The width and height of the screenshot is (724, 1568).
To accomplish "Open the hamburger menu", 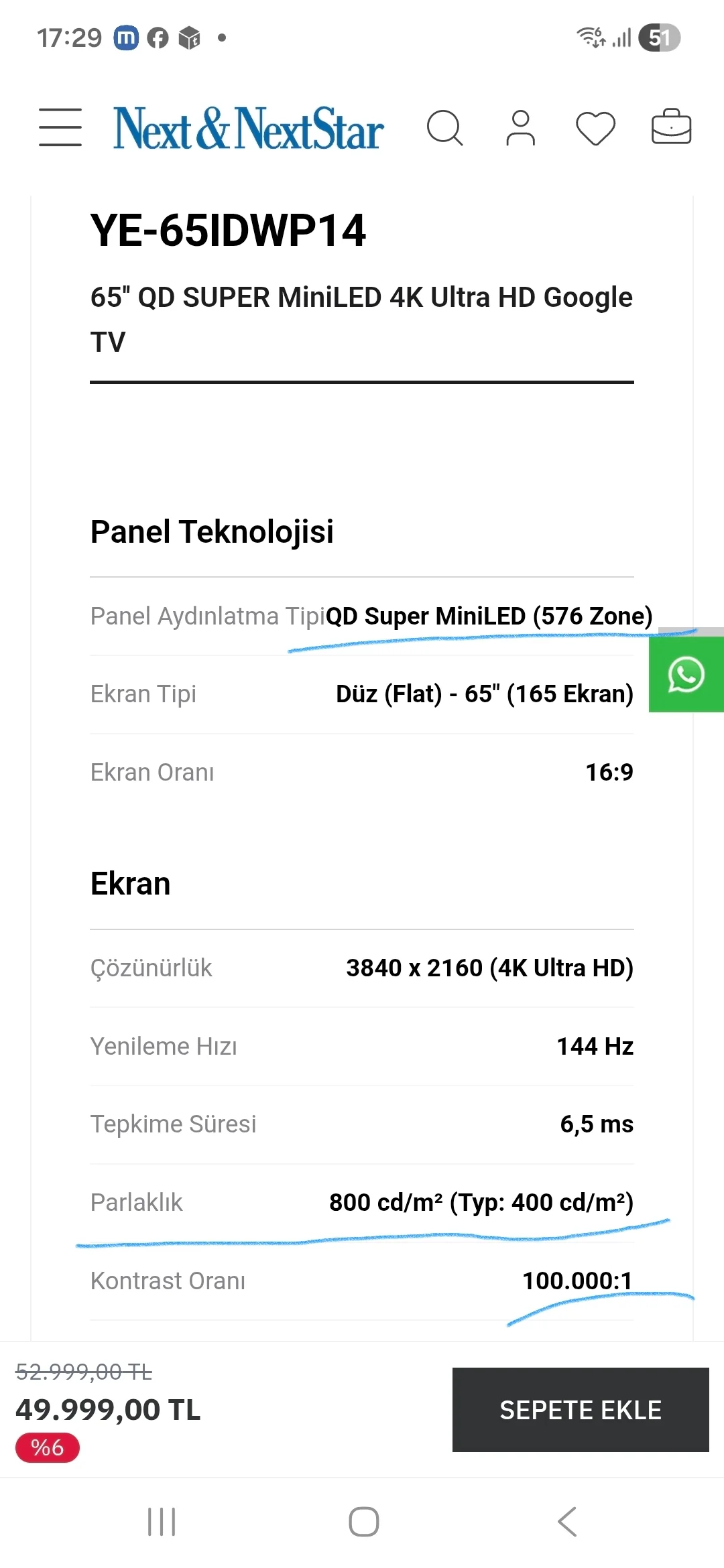I will click(x=60, y=127).
